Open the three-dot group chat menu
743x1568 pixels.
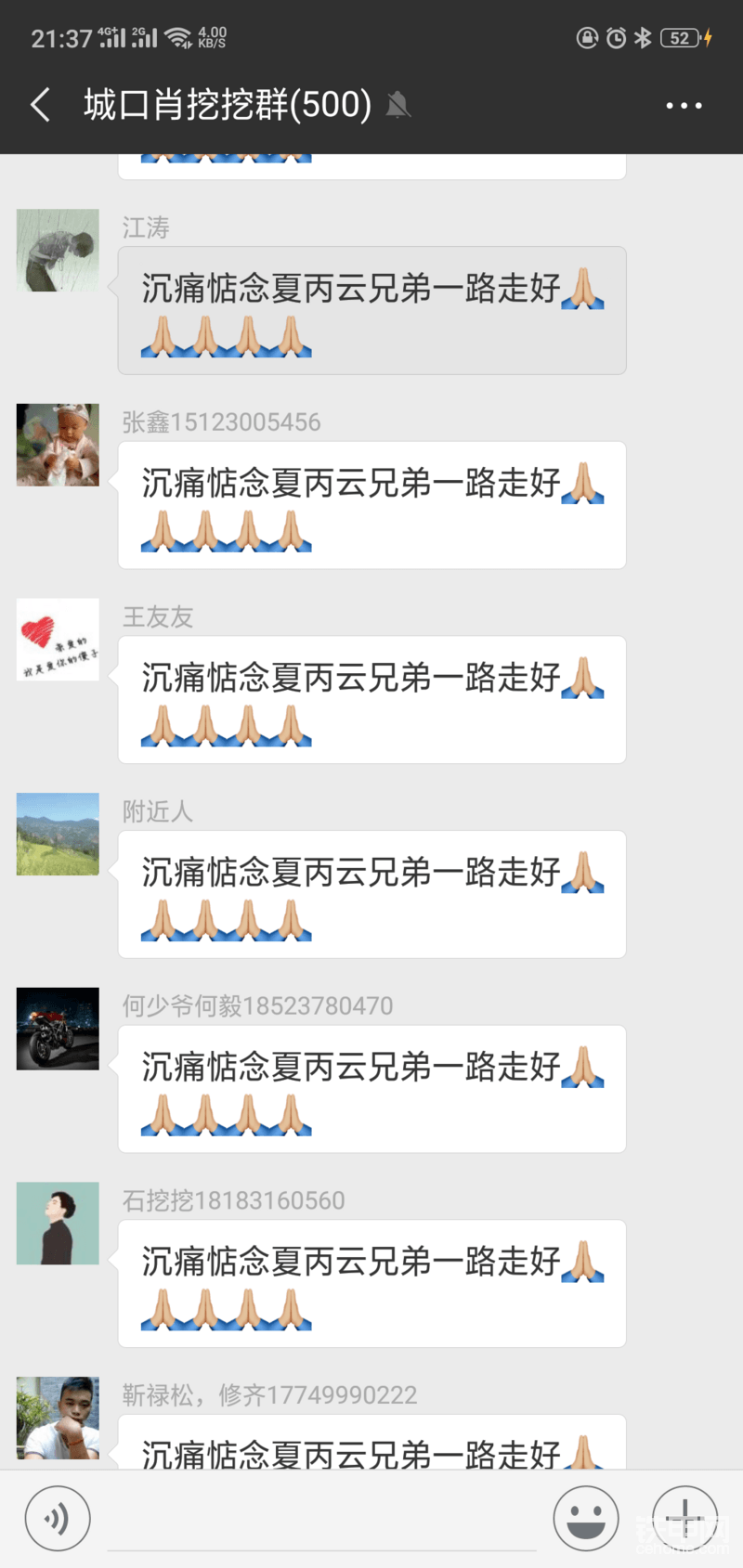684,106
